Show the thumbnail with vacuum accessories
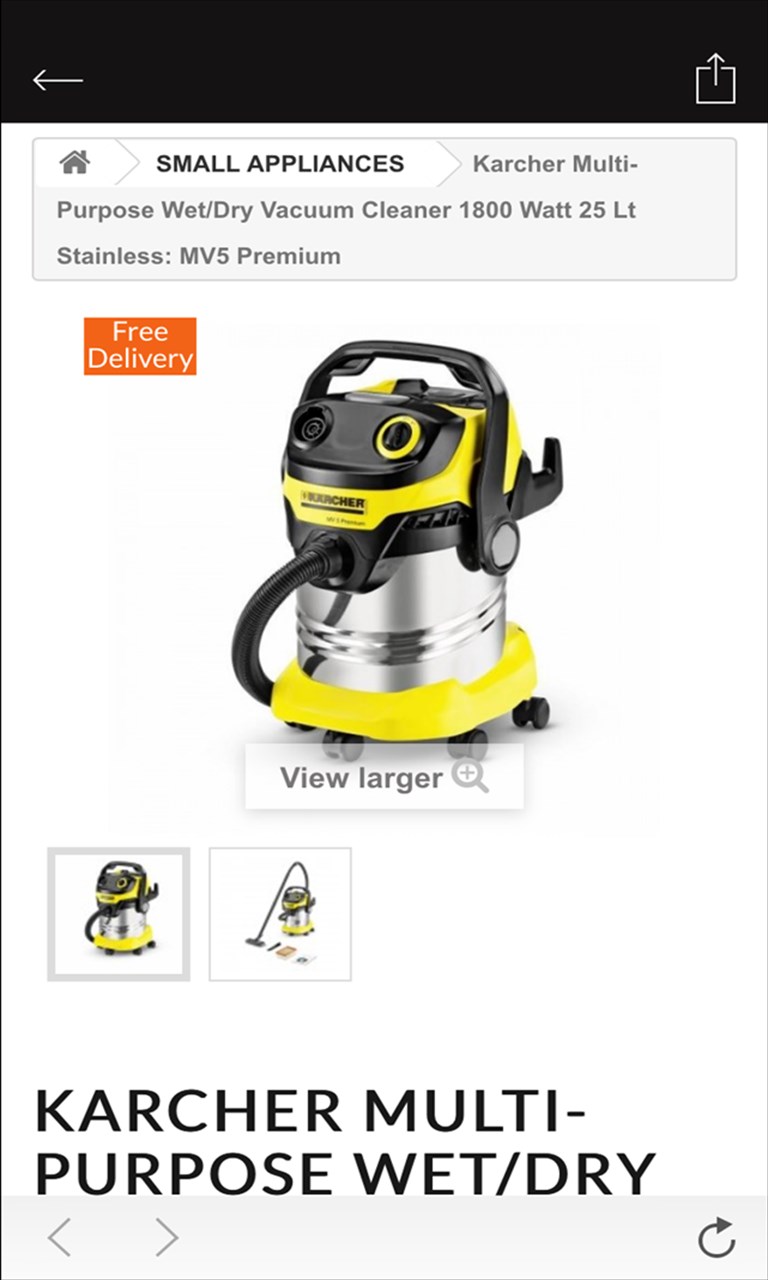 [x=280, y=914]
